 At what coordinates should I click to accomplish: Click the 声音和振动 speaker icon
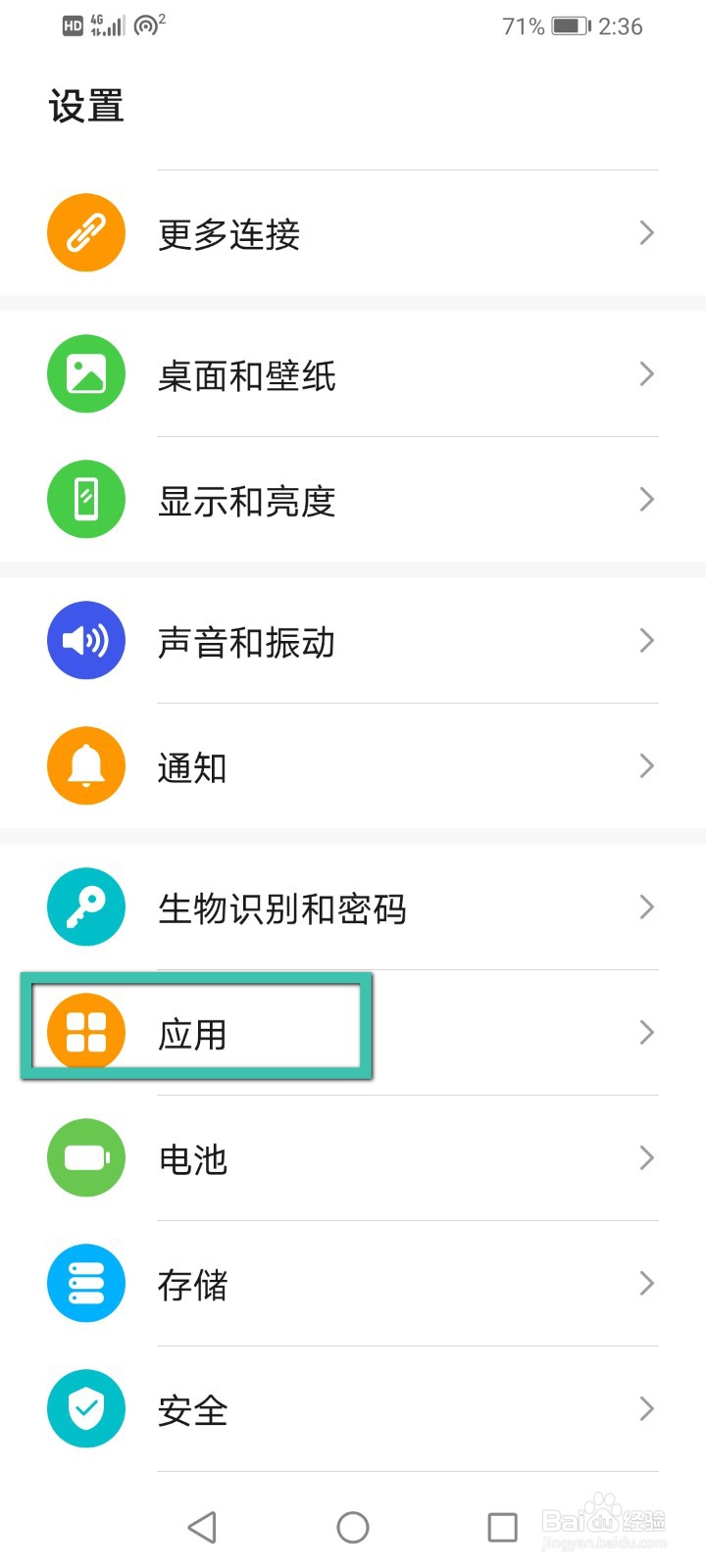[85, 640]
